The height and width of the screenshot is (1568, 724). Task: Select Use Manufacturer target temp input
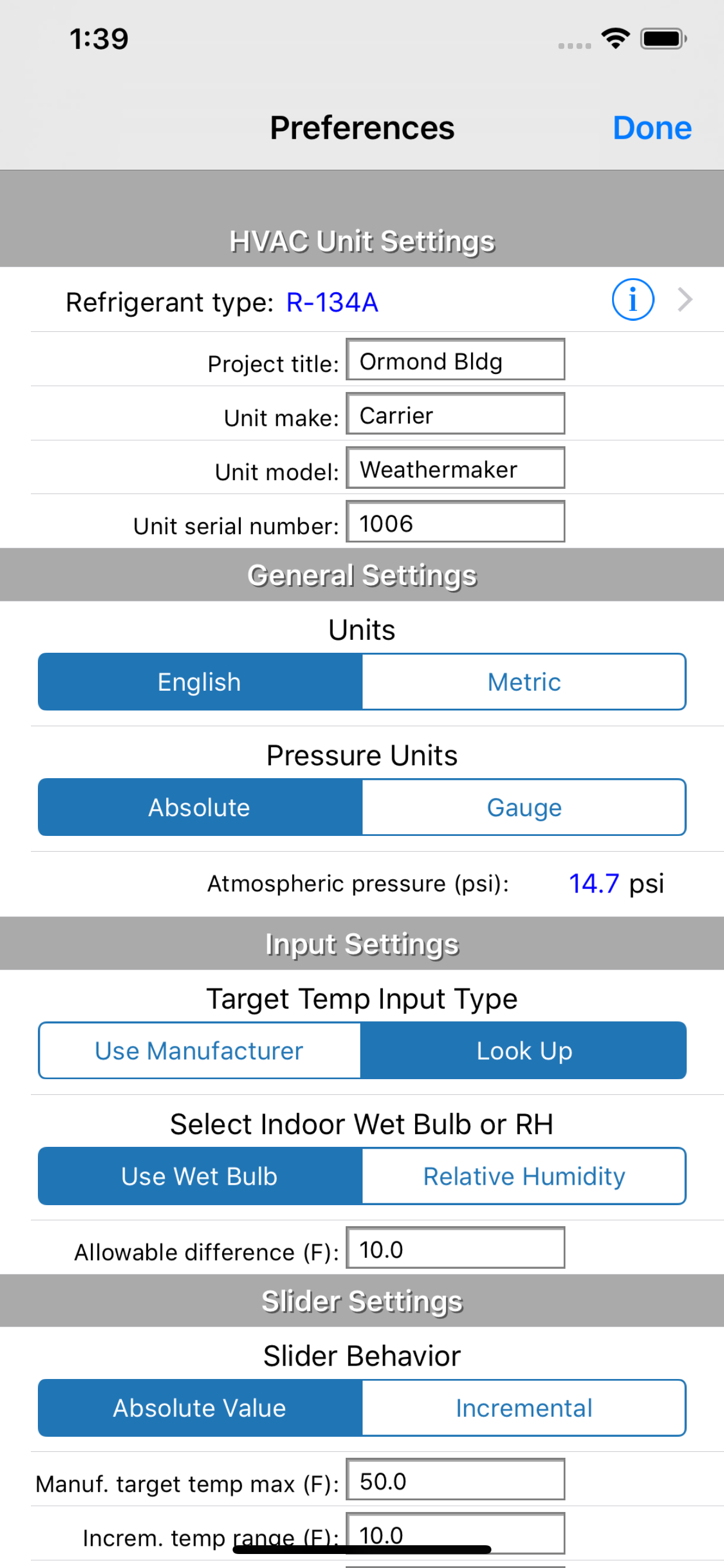coord(200,1051)
